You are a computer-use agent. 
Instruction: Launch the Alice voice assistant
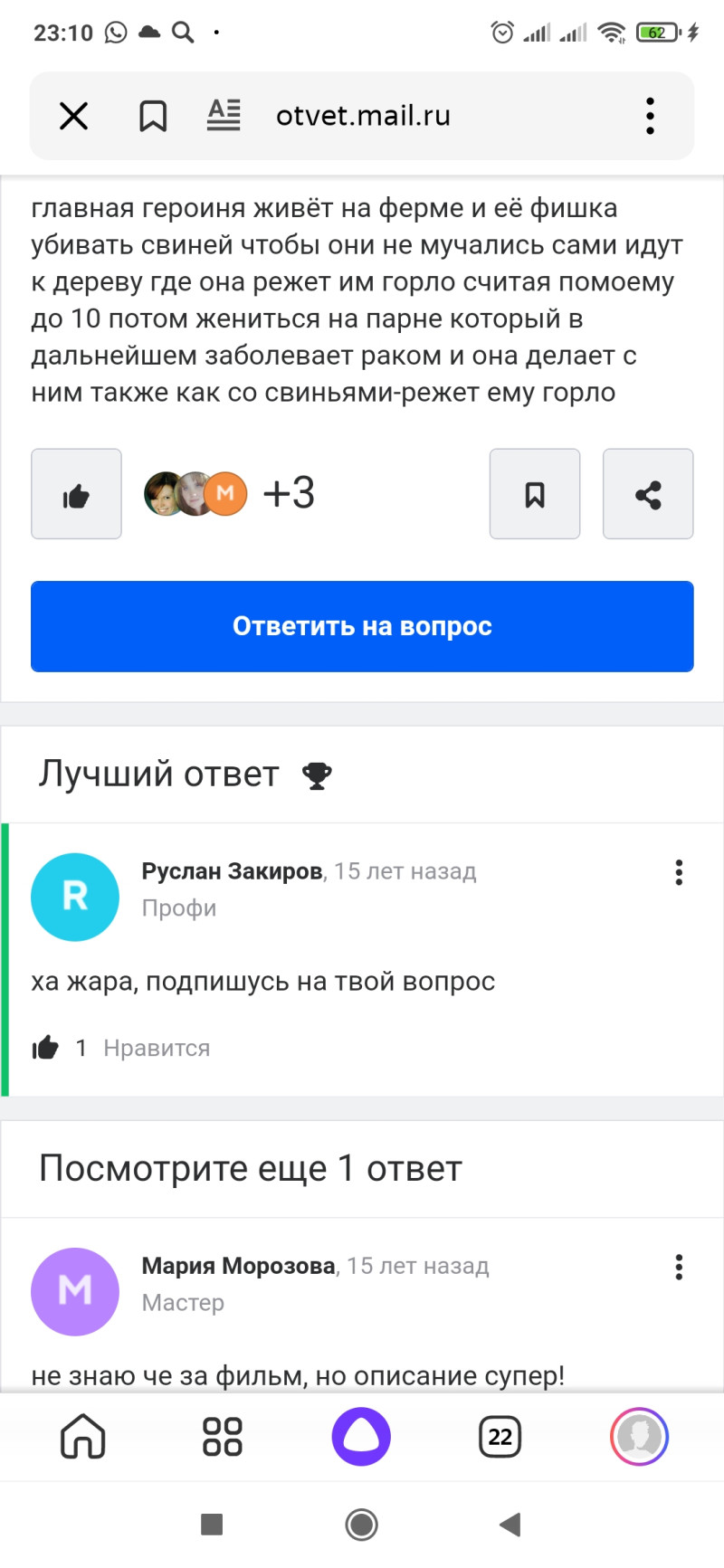tap(361, 1437)
